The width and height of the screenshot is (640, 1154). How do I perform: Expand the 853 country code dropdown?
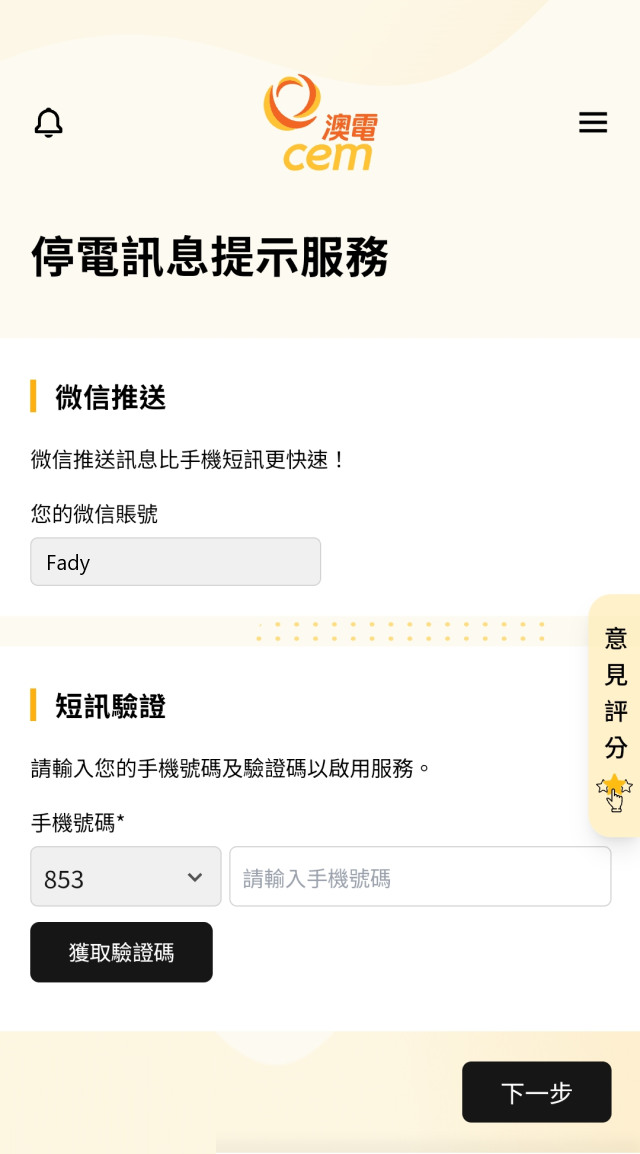[126, 877]
